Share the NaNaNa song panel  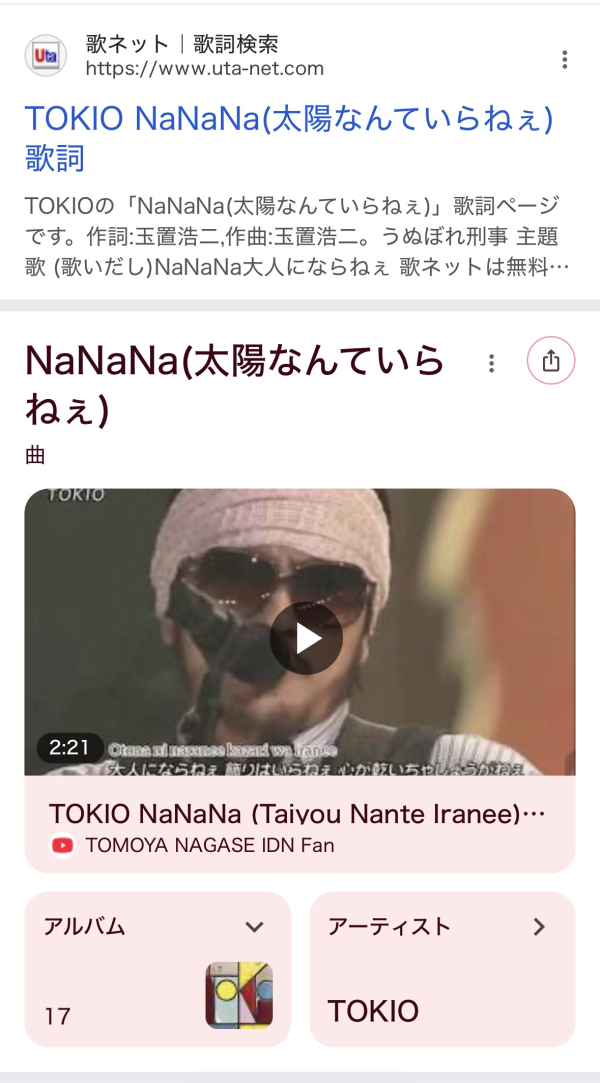[551, 361]
